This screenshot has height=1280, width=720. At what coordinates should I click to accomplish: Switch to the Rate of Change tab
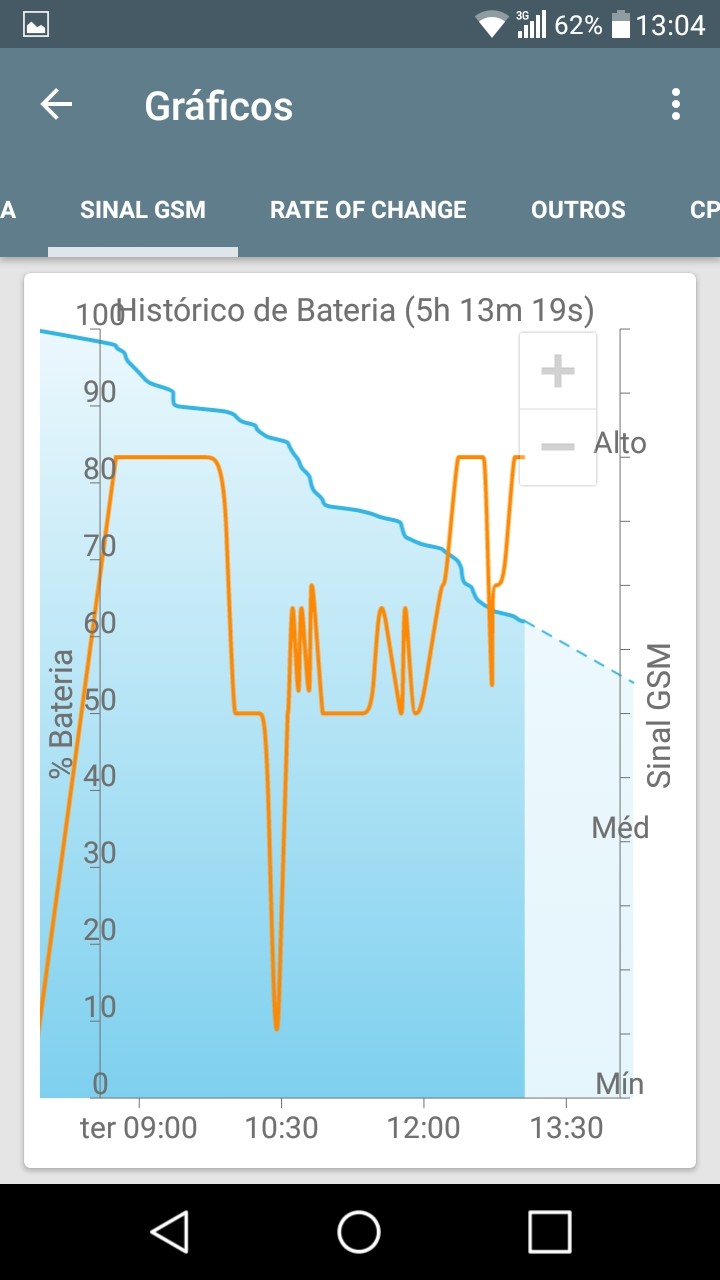368,210
